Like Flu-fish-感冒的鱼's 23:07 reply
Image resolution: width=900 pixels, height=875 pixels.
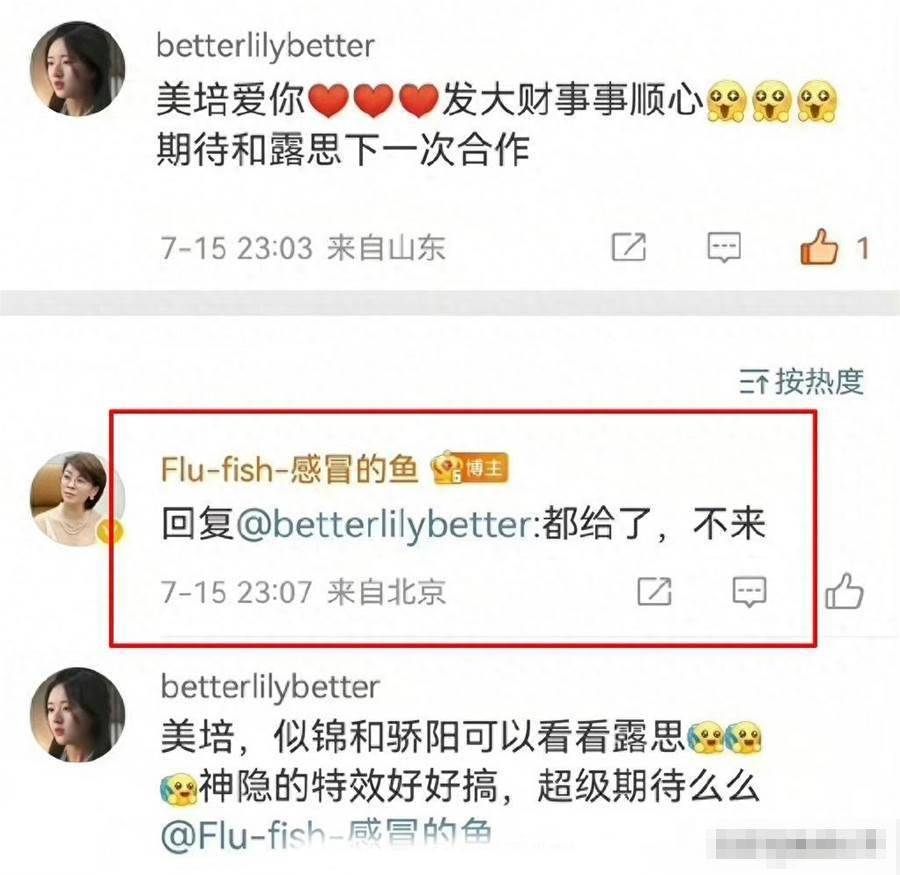[x=844, y=591]
